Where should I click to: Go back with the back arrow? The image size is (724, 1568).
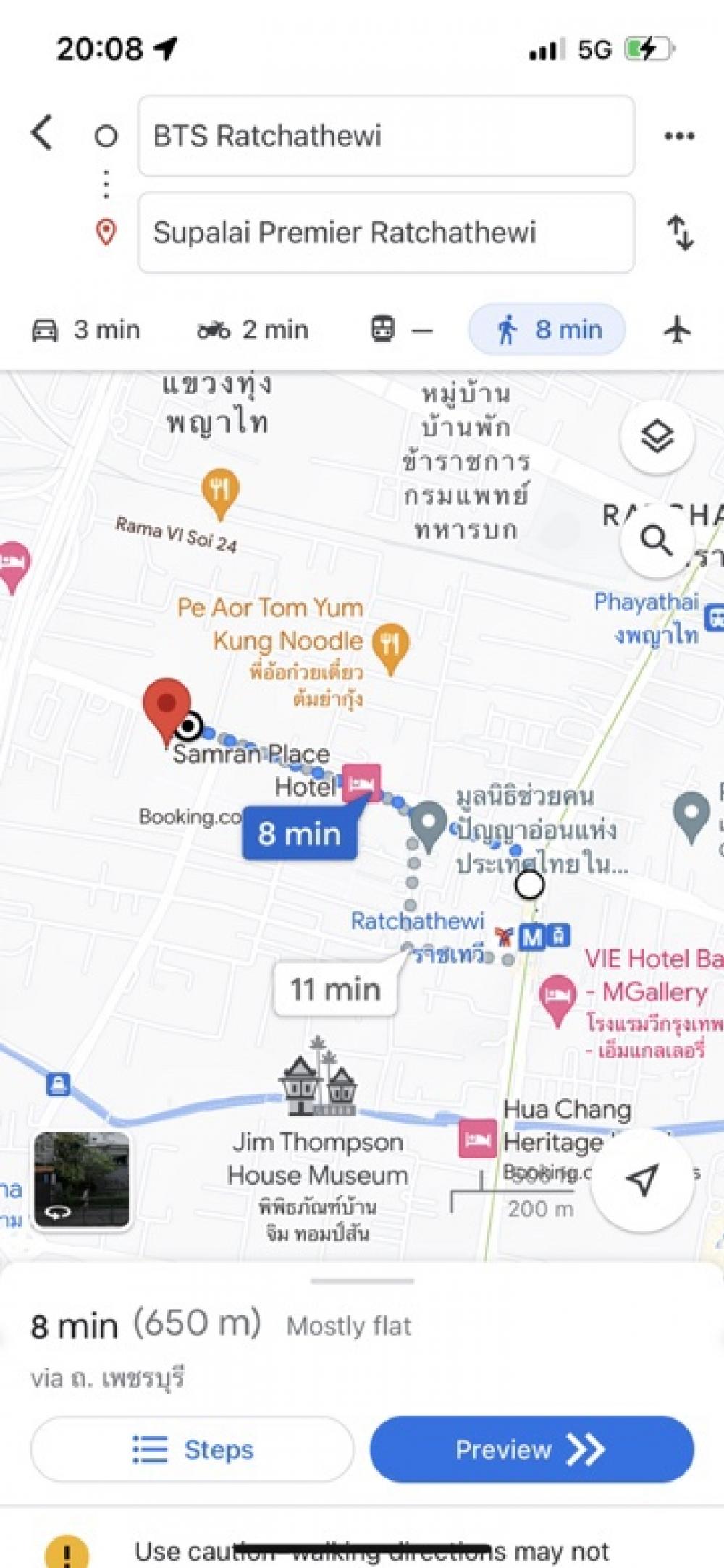click(42, 133)
